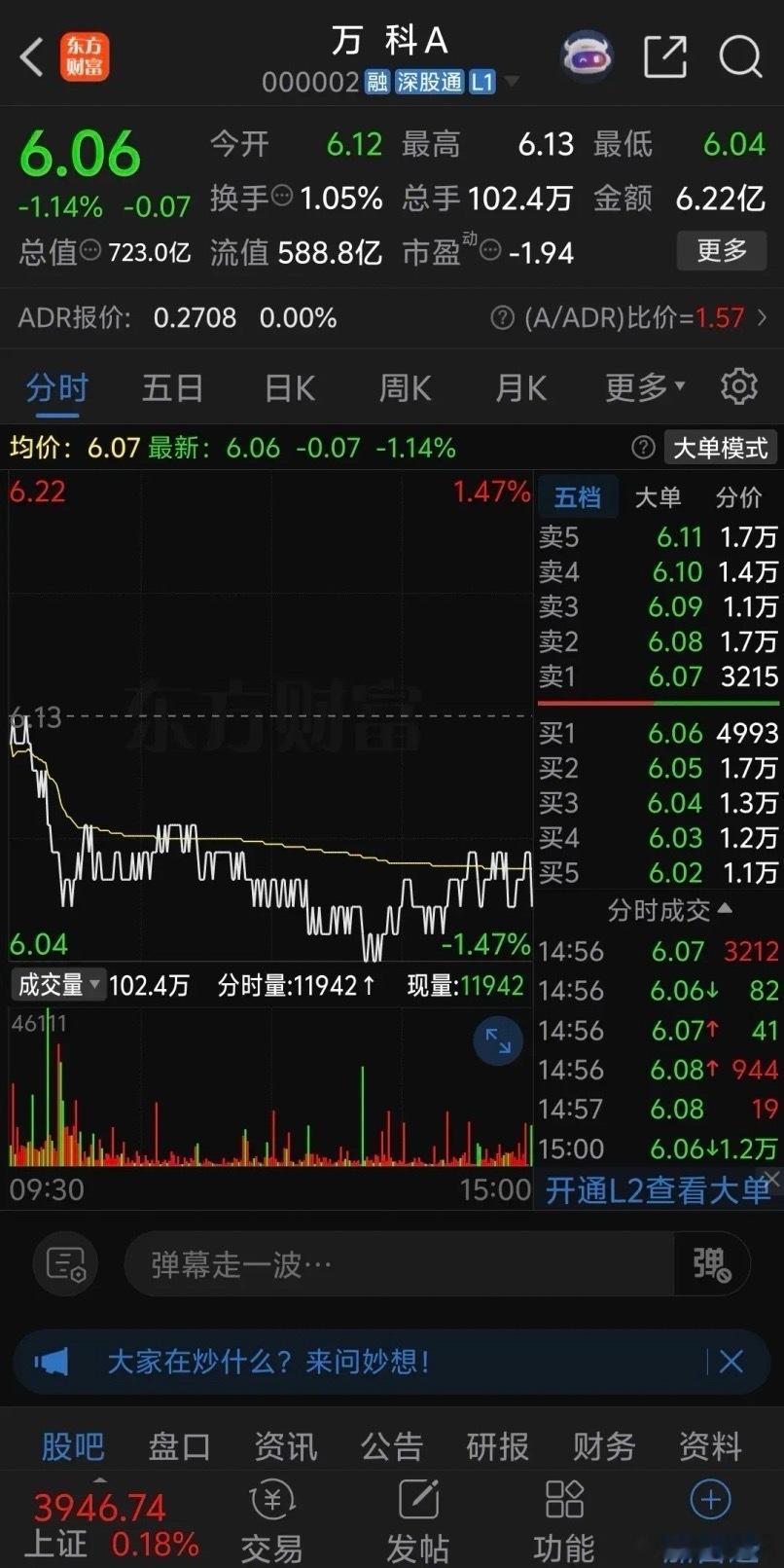The width and height of the screenshot is (784, 1568).
Task: Open search from the top bar
Action: [x=741, y=56]
